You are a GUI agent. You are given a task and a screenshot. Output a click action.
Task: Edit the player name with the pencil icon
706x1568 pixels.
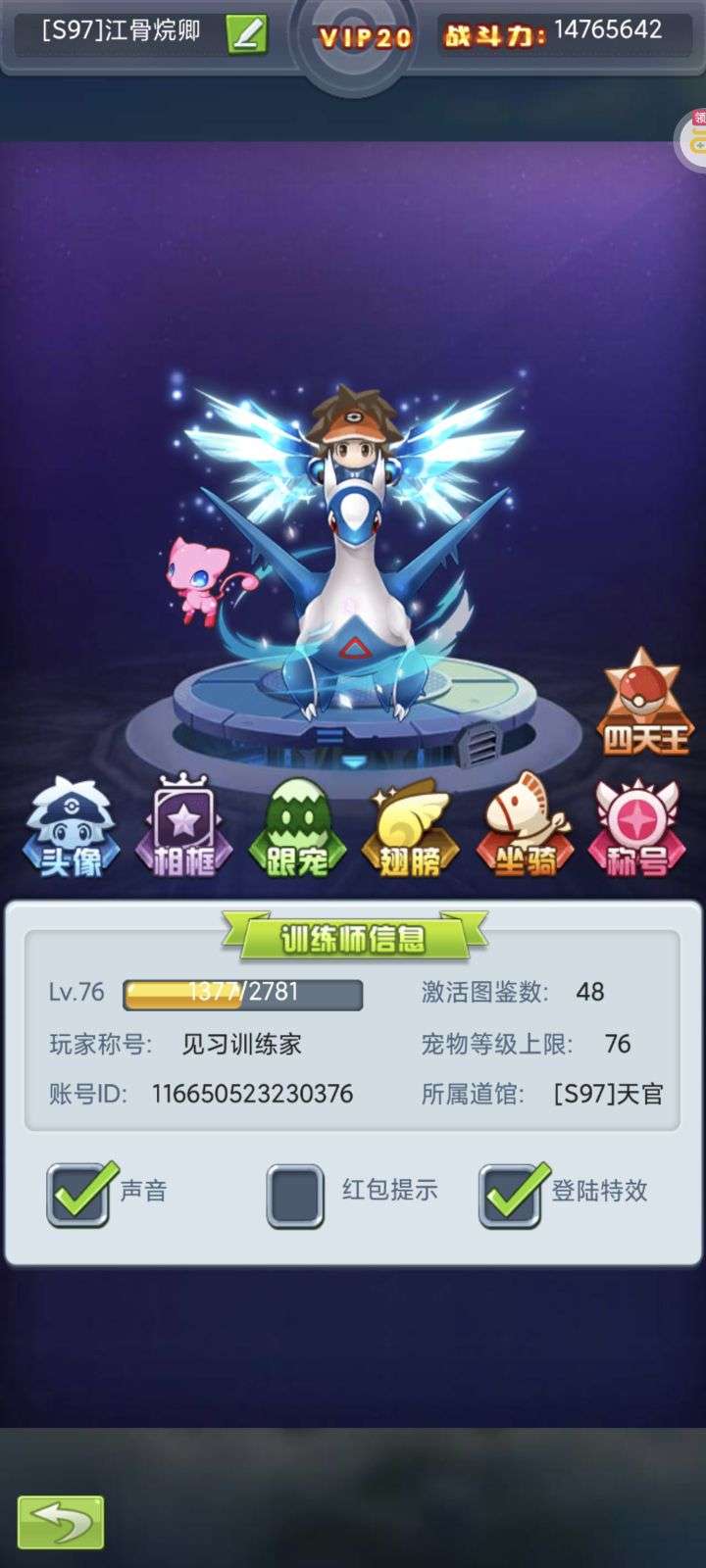246,34
